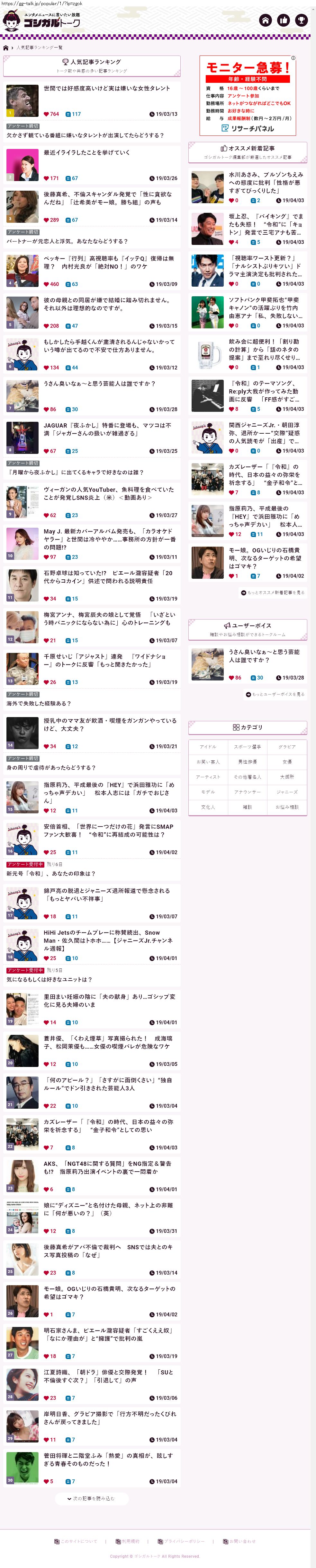The image size is (316, 1568).
Task: Open the home icon in the header
Action: [265, 20]
